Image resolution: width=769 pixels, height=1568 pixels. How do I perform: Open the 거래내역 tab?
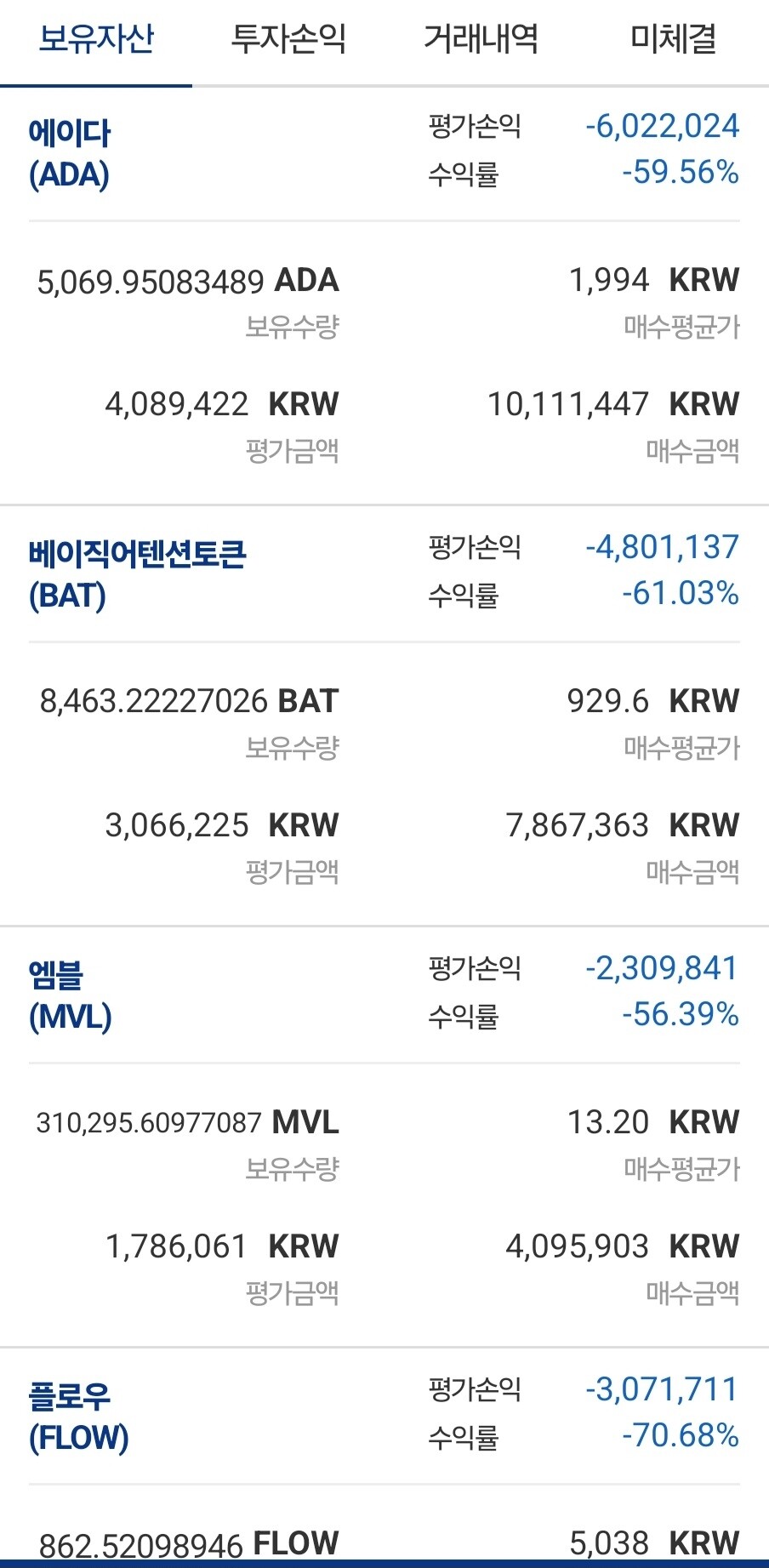[481, 39]
